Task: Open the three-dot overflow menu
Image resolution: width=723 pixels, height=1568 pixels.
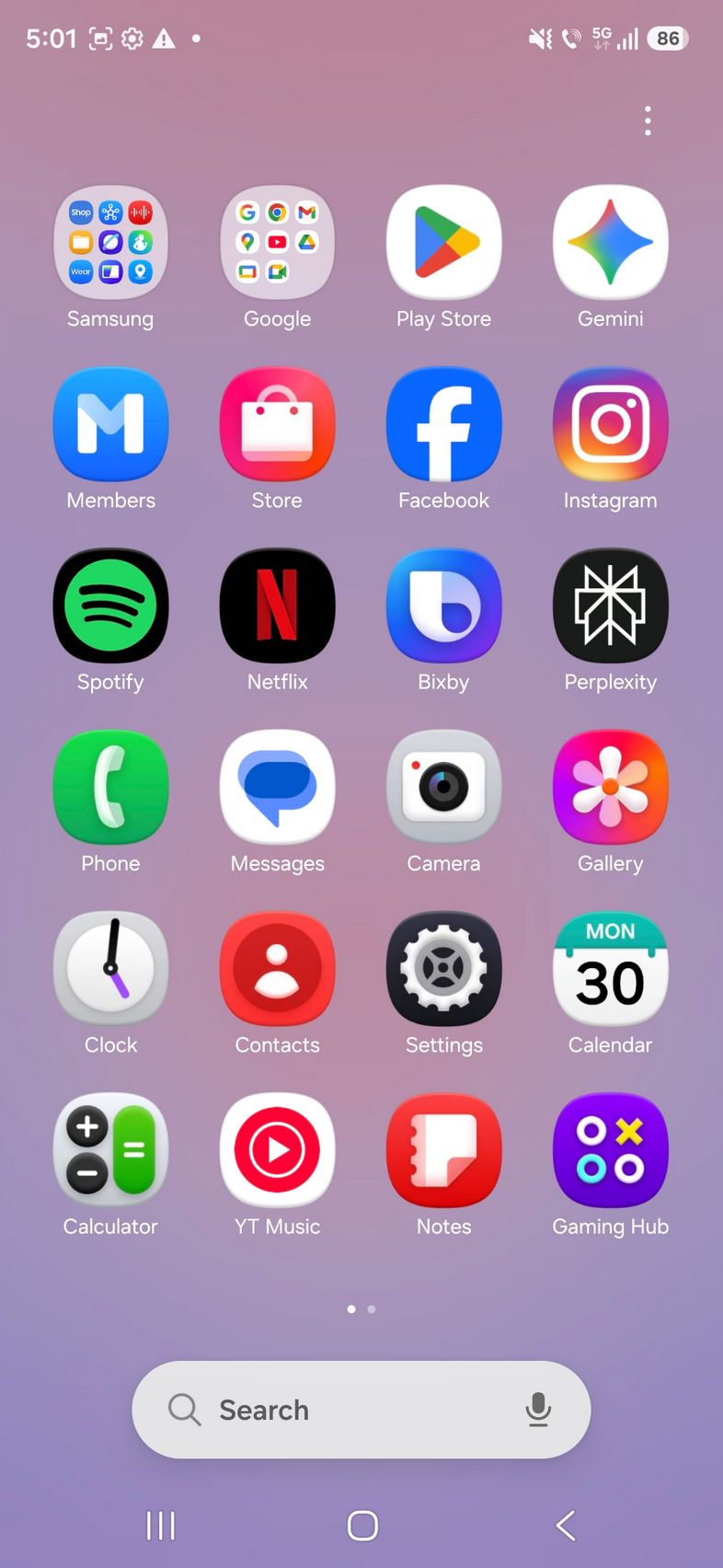Action: (648, 121)
